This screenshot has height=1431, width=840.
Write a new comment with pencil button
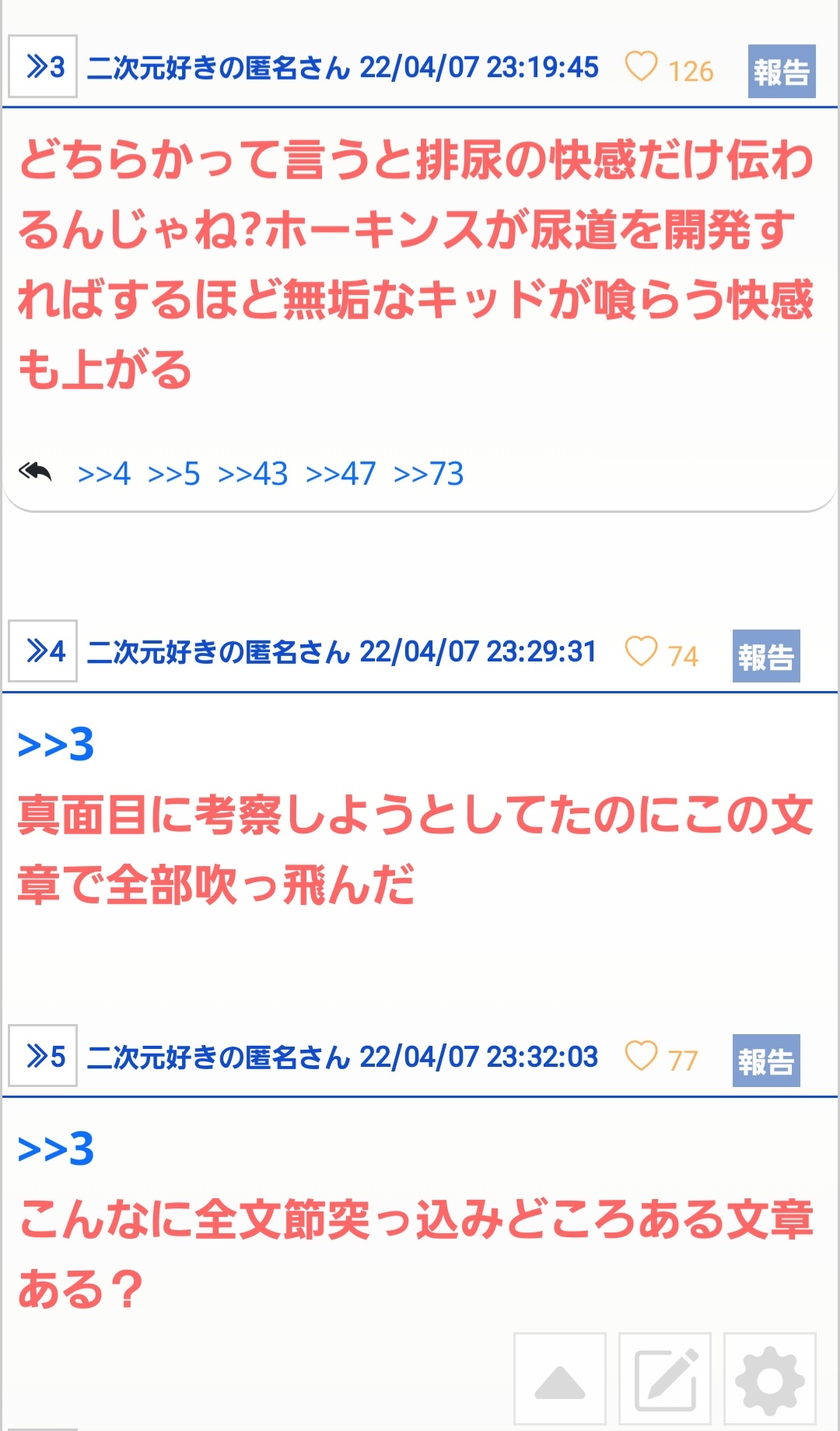[664, 1379]
